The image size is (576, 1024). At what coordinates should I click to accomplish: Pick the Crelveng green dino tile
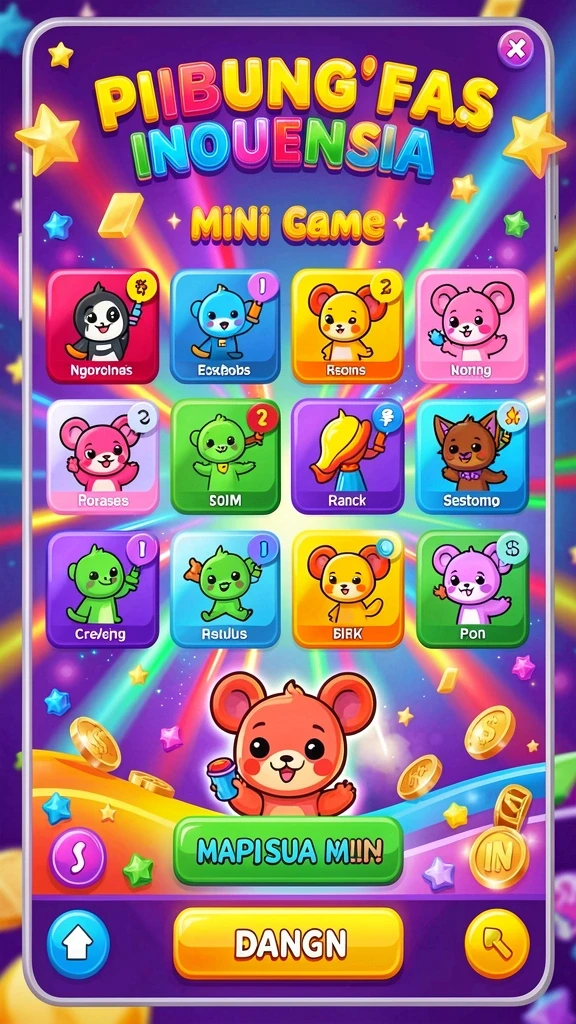103,589
